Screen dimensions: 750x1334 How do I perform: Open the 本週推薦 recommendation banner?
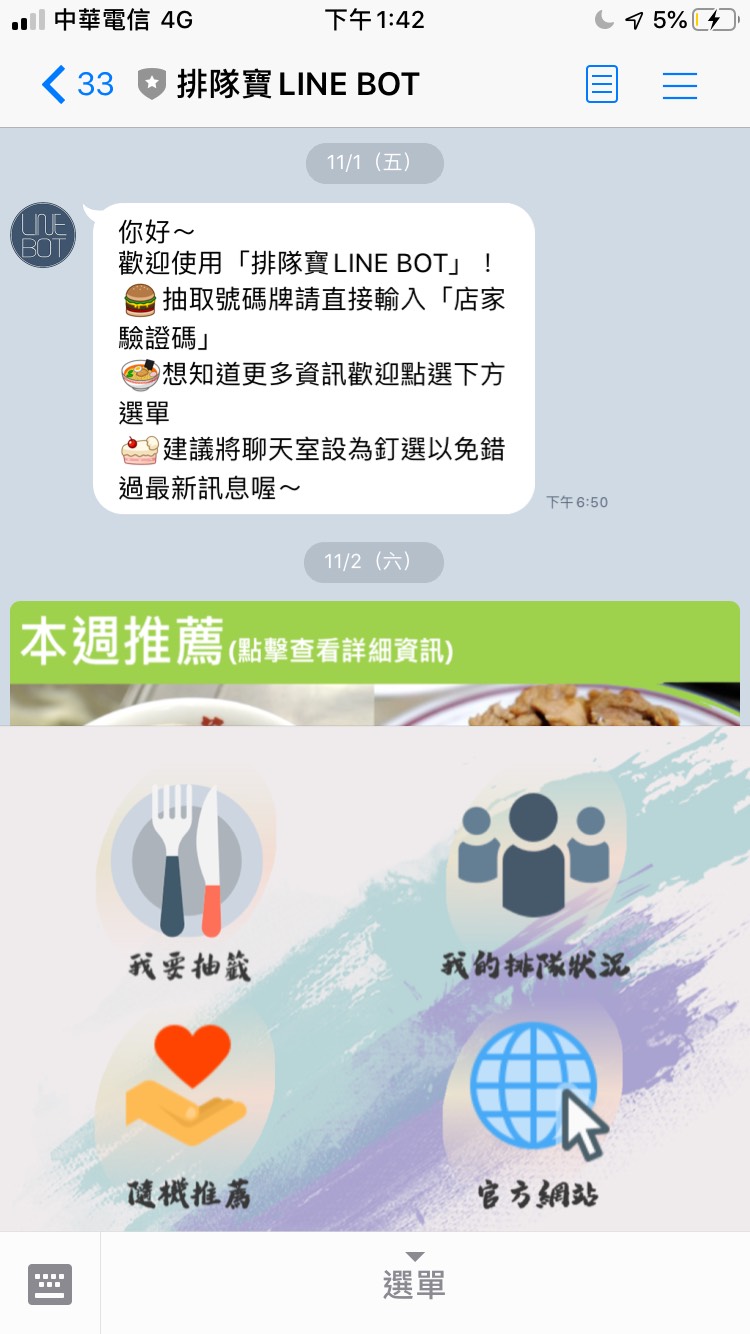click(x=375, y=662)
